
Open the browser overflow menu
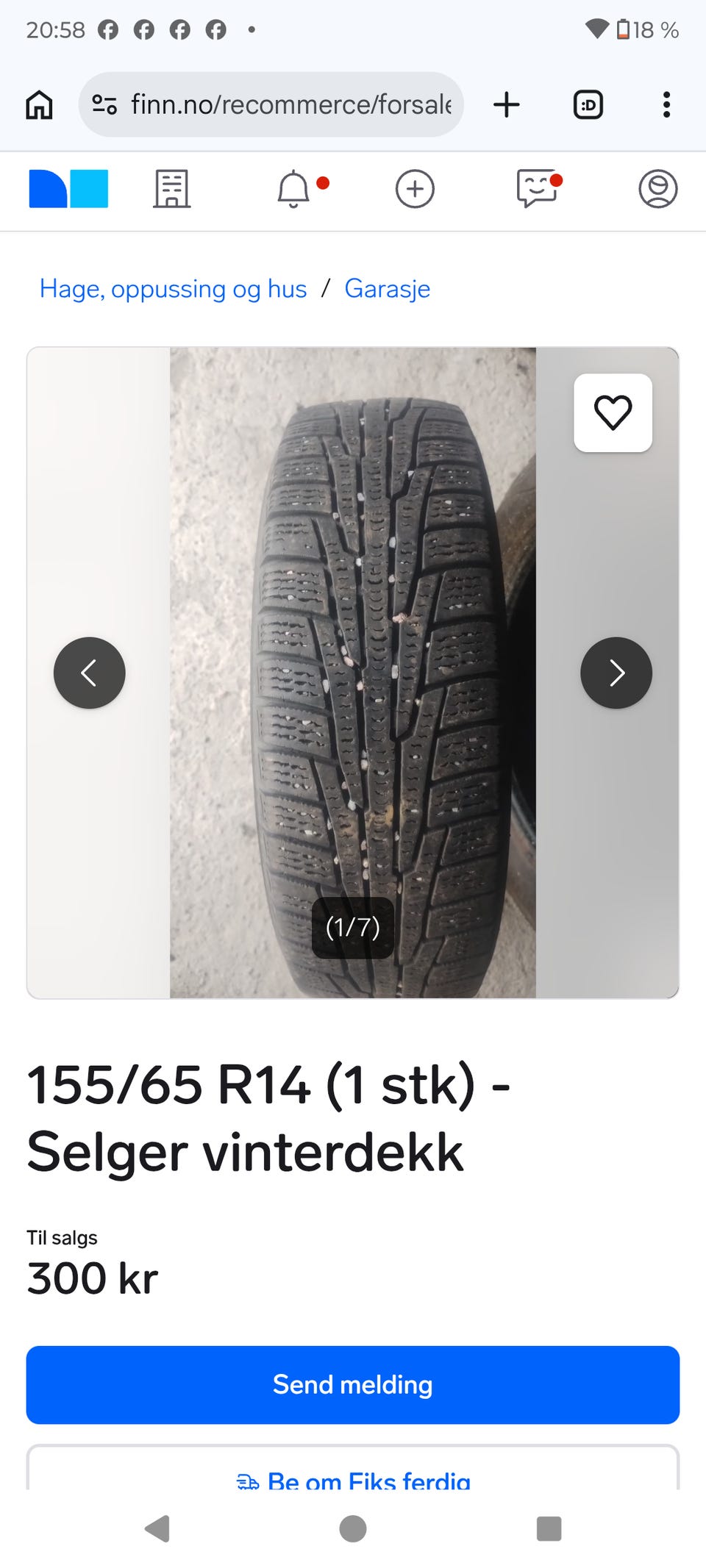point(666,104)
